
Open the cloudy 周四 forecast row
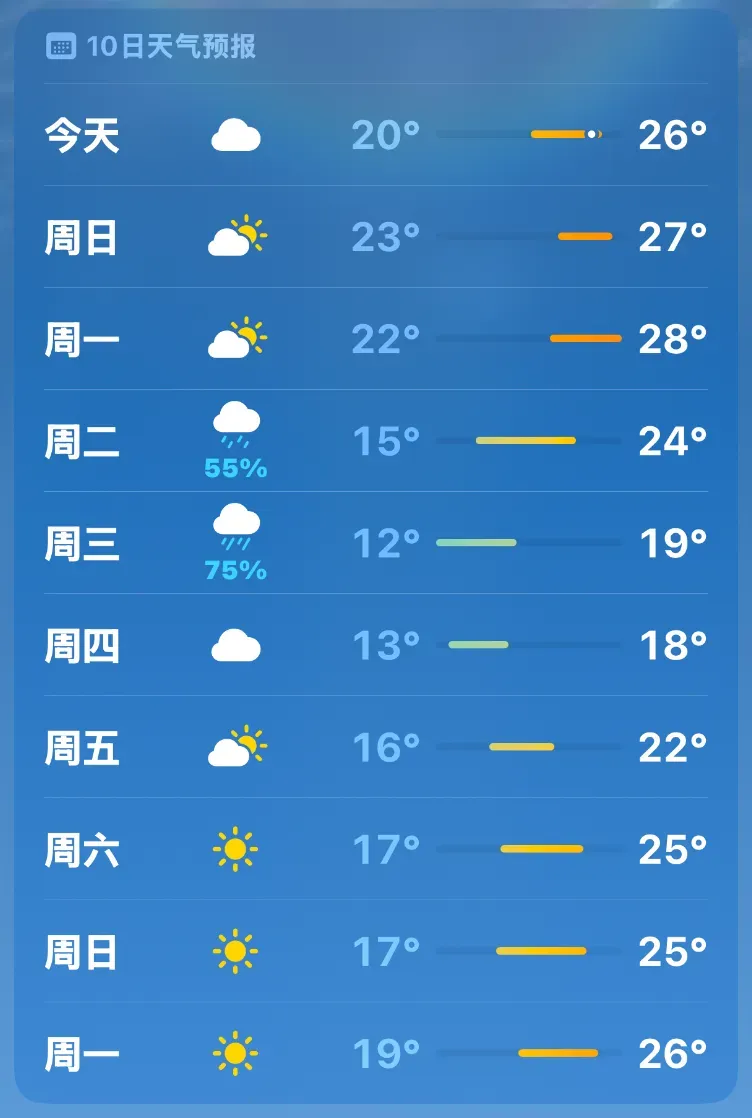376,645
